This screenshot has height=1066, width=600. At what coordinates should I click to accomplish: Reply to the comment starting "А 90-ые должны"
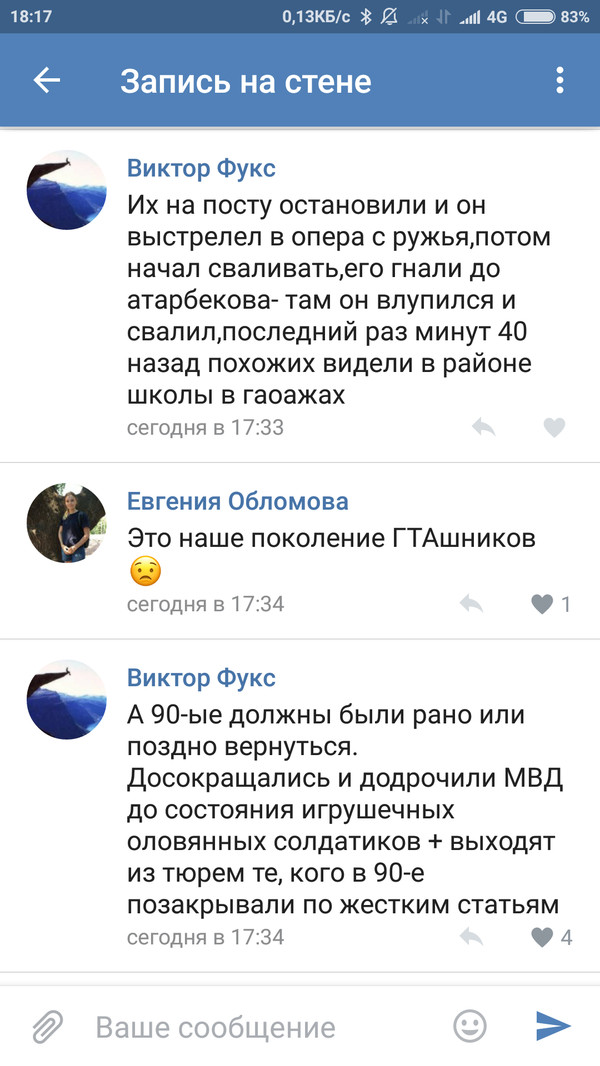472,937
